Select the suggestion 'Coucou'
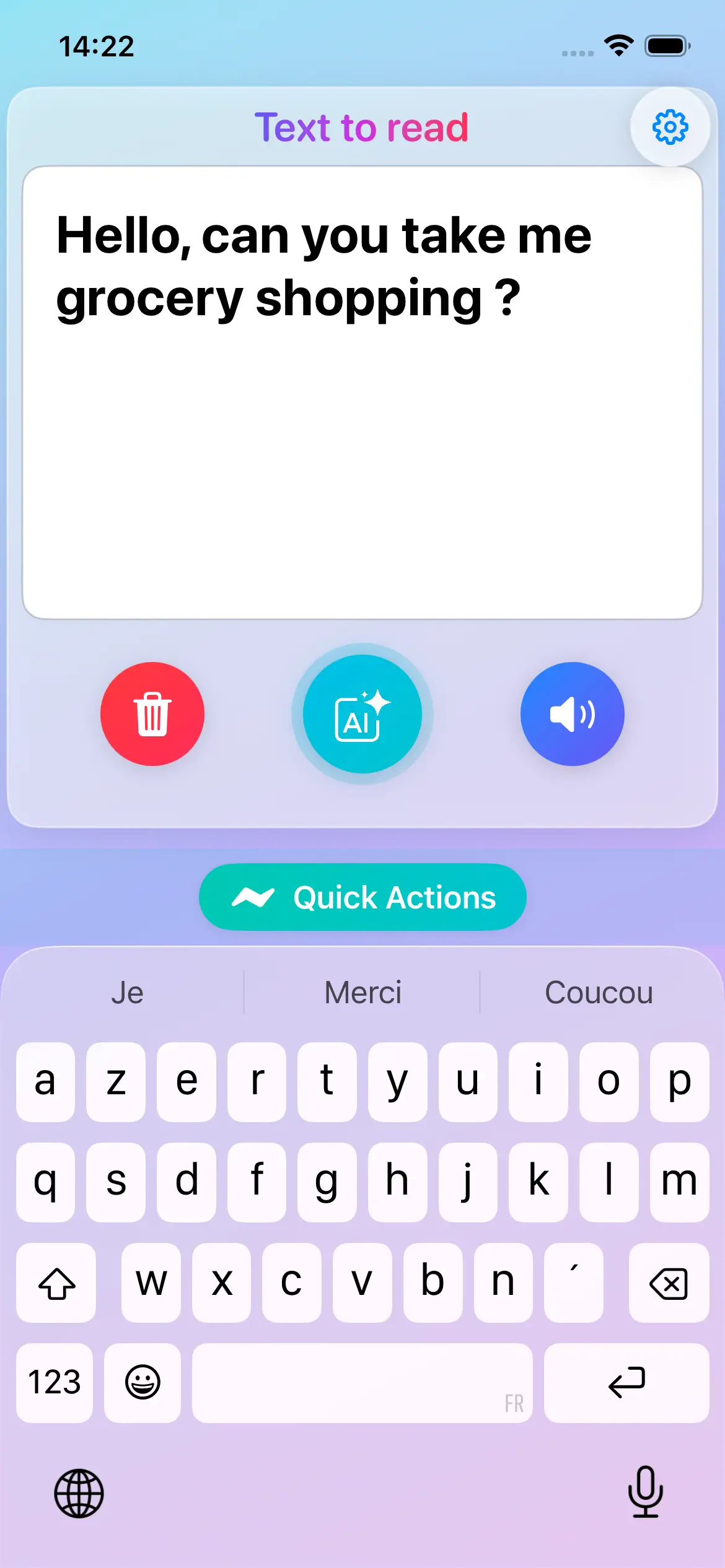The width and height of the screenshot is (725, 1568). 599,991
